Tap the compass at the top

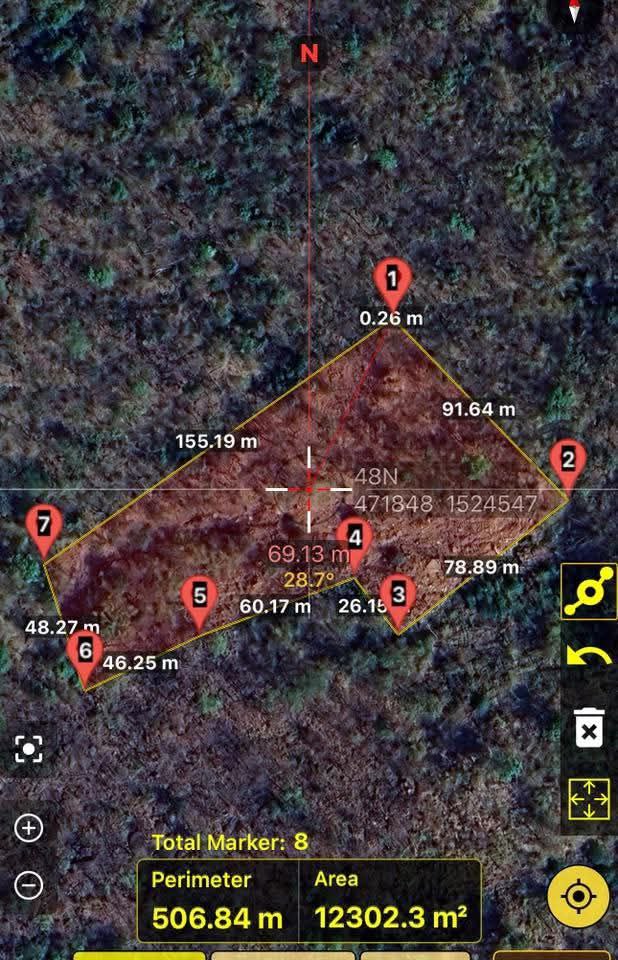(574, 13)
